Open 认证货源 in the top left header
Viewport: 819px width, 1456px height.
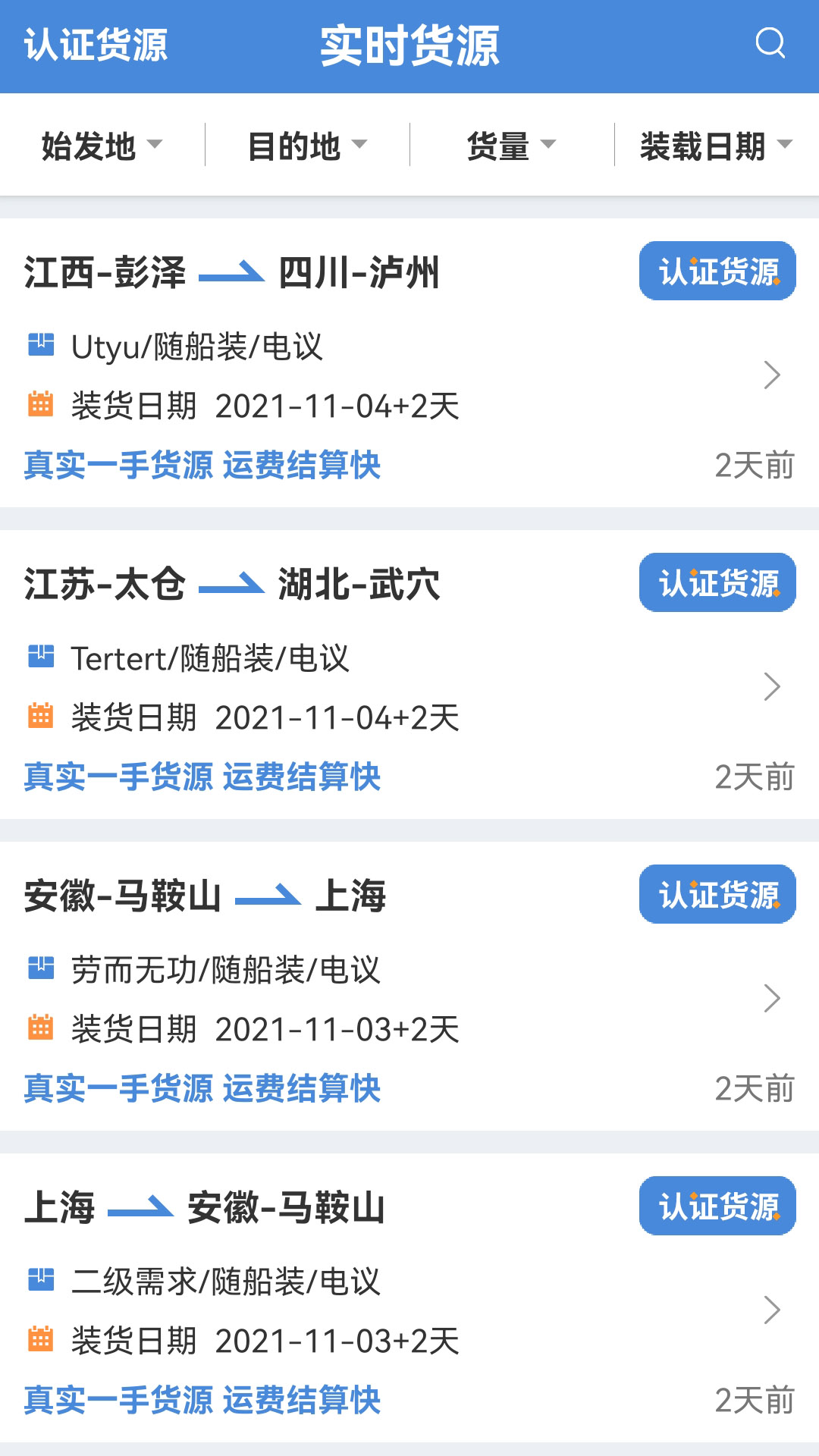click(96, 45)
